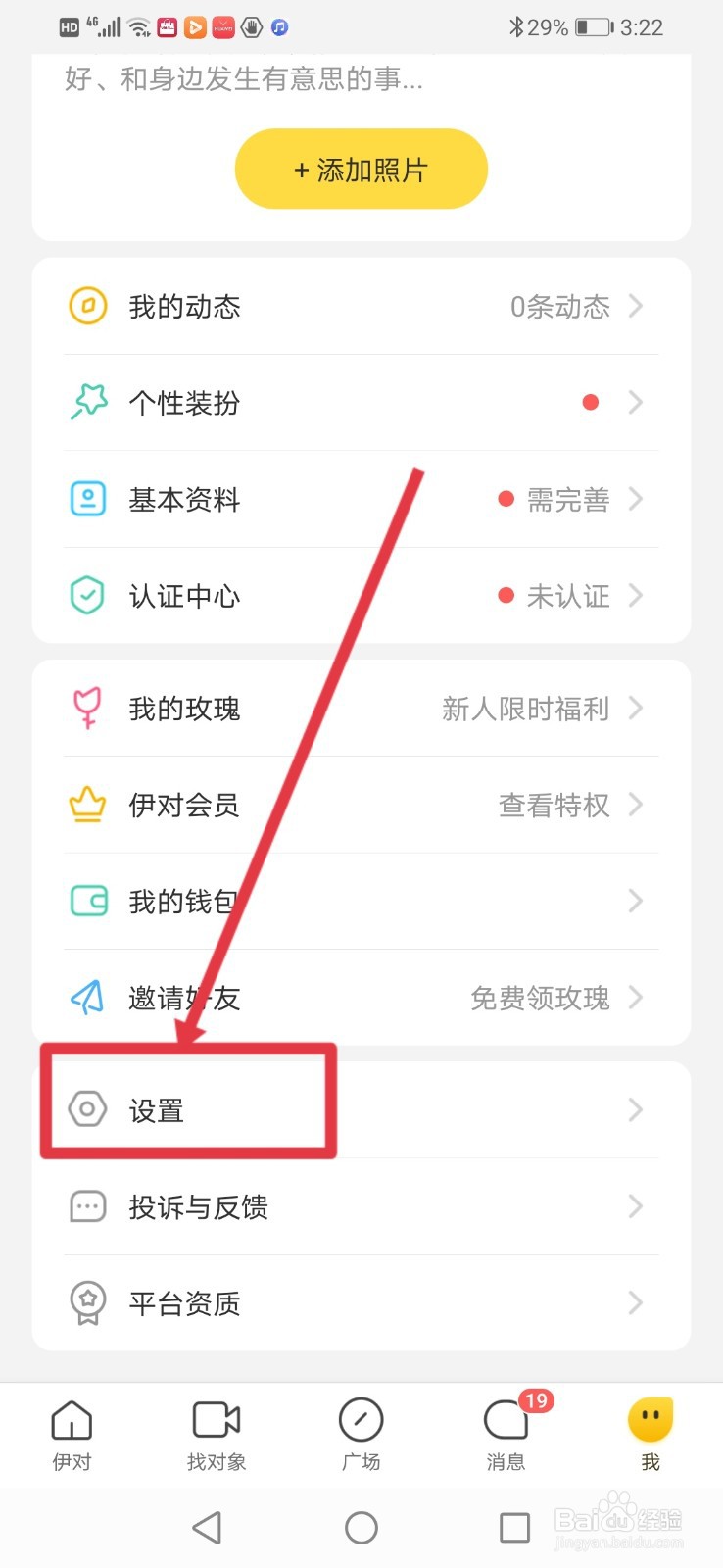Click the 基本资料 ID card icon
723x1568 pixels.
click(x=88, y=499)
